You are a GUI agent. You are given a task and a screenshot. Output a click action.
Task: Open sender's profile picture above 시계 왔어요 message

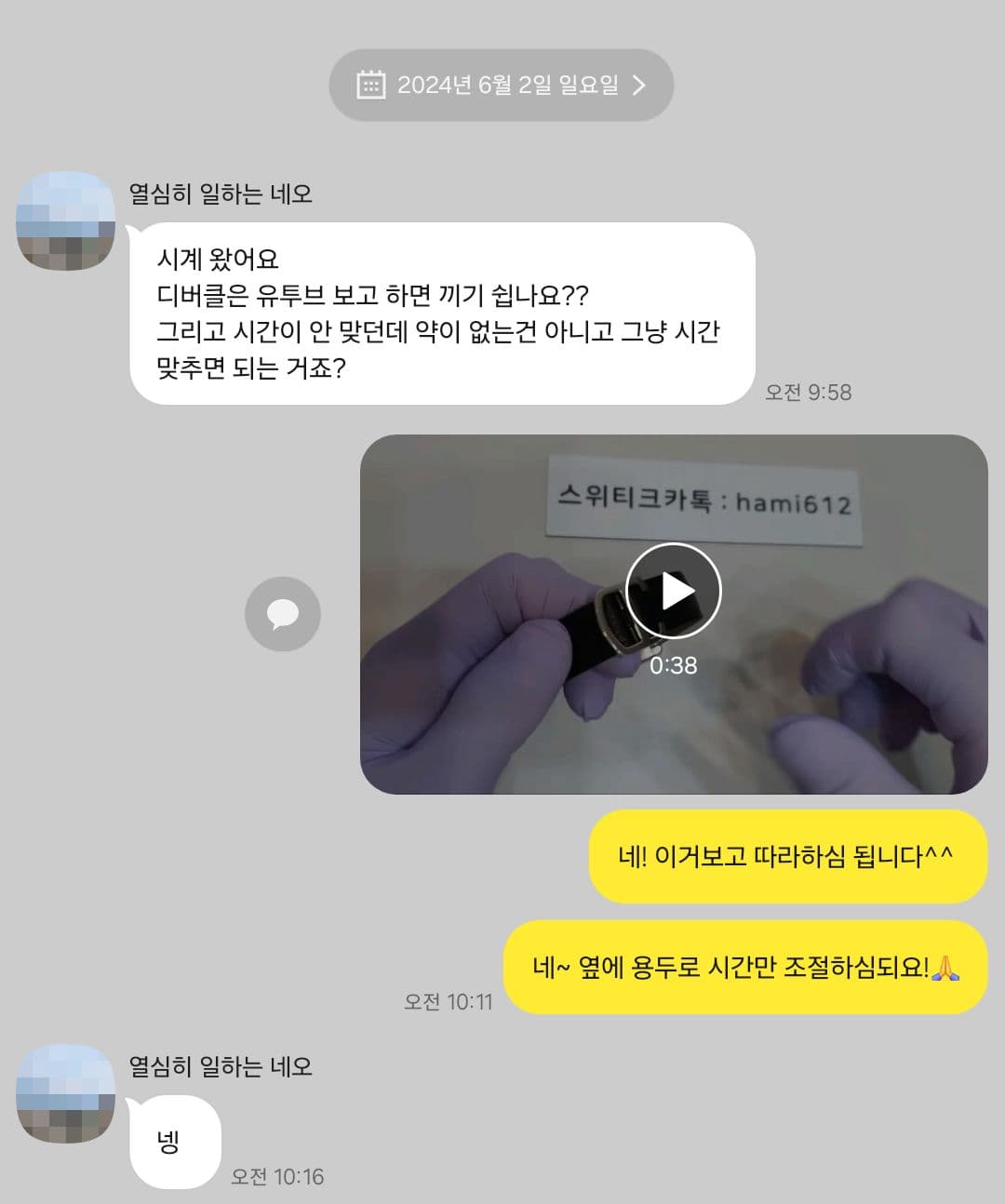66,221
